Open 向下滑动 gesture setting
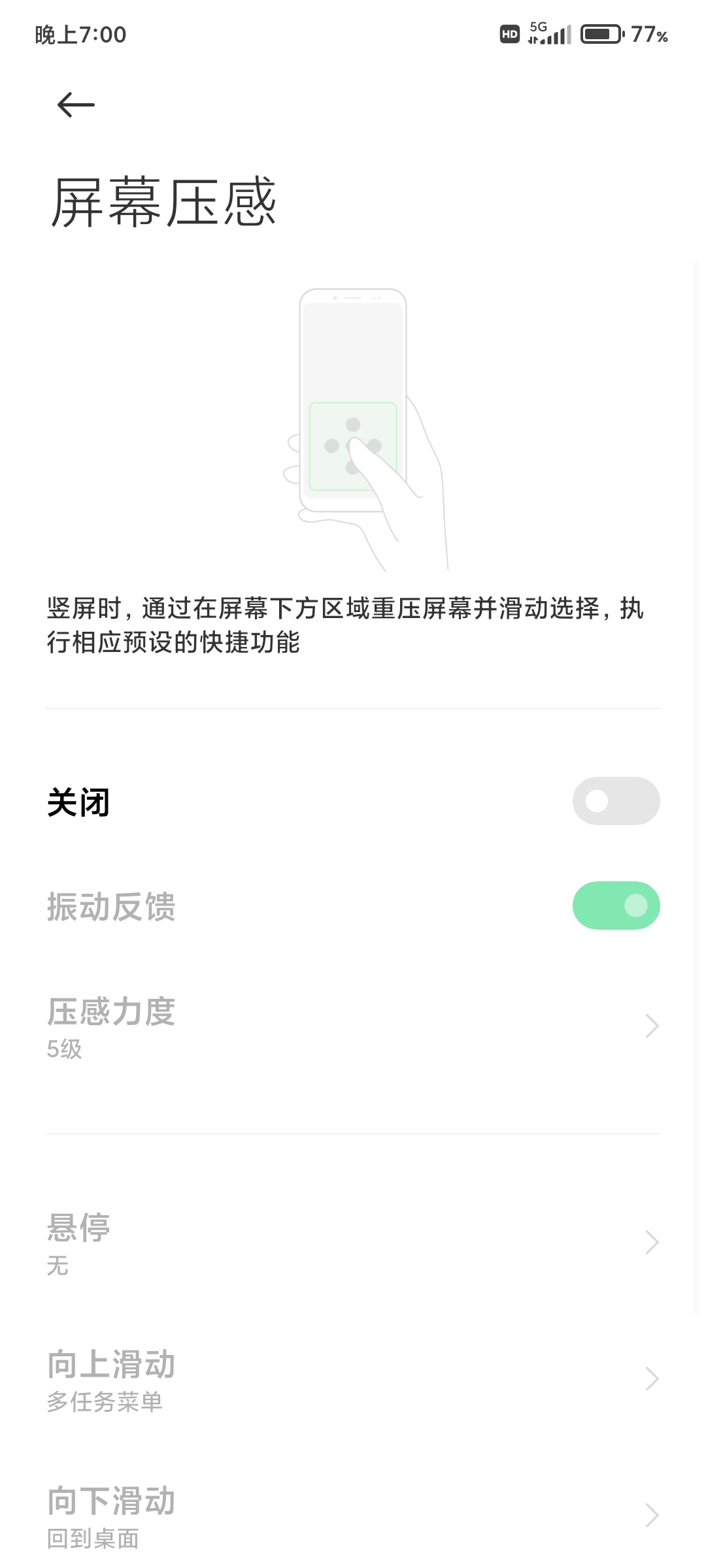 (353, 1516)
